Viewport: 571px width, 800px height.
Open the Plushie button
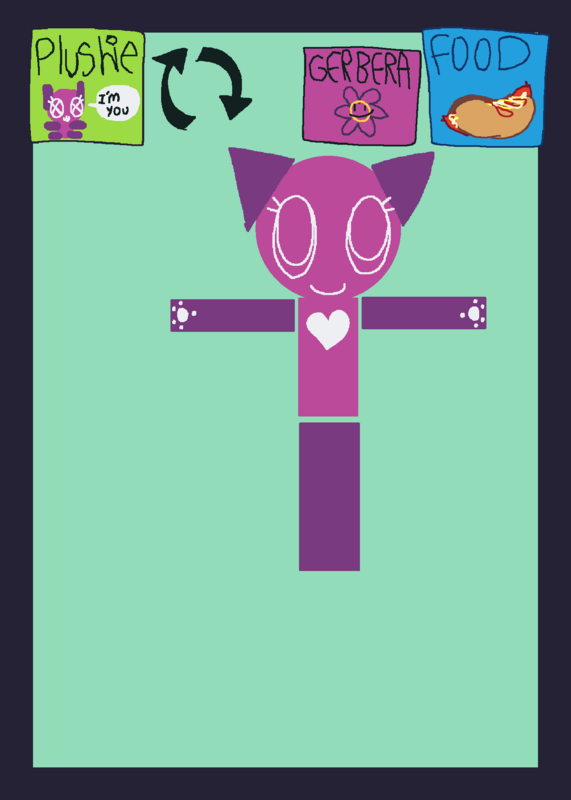[x=88, y=86]
